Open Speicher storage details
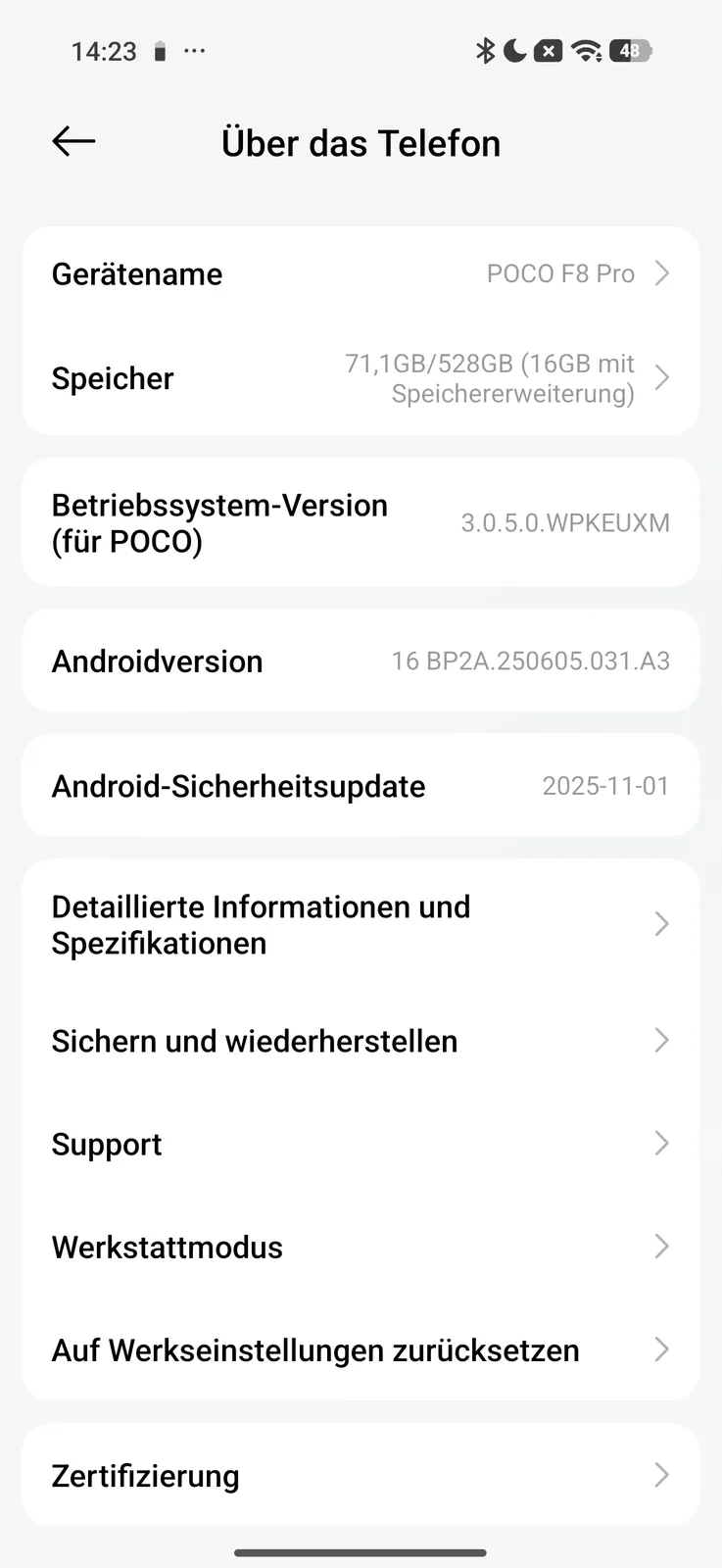The width and height of the screenshot is (722, 1568). coord(361,379)
